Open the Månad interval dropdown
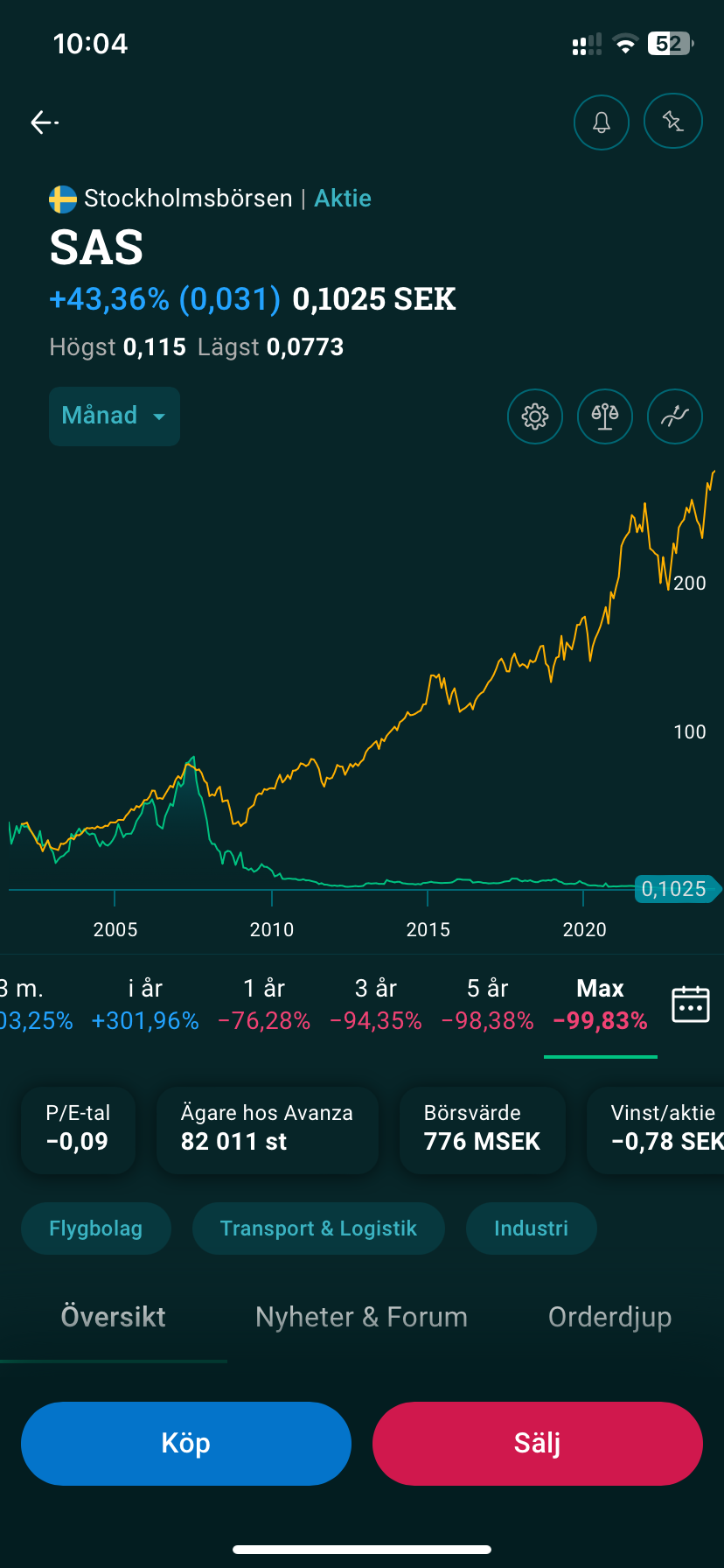The height and width of the screenshot is (1568, 724). click(115, 416)
